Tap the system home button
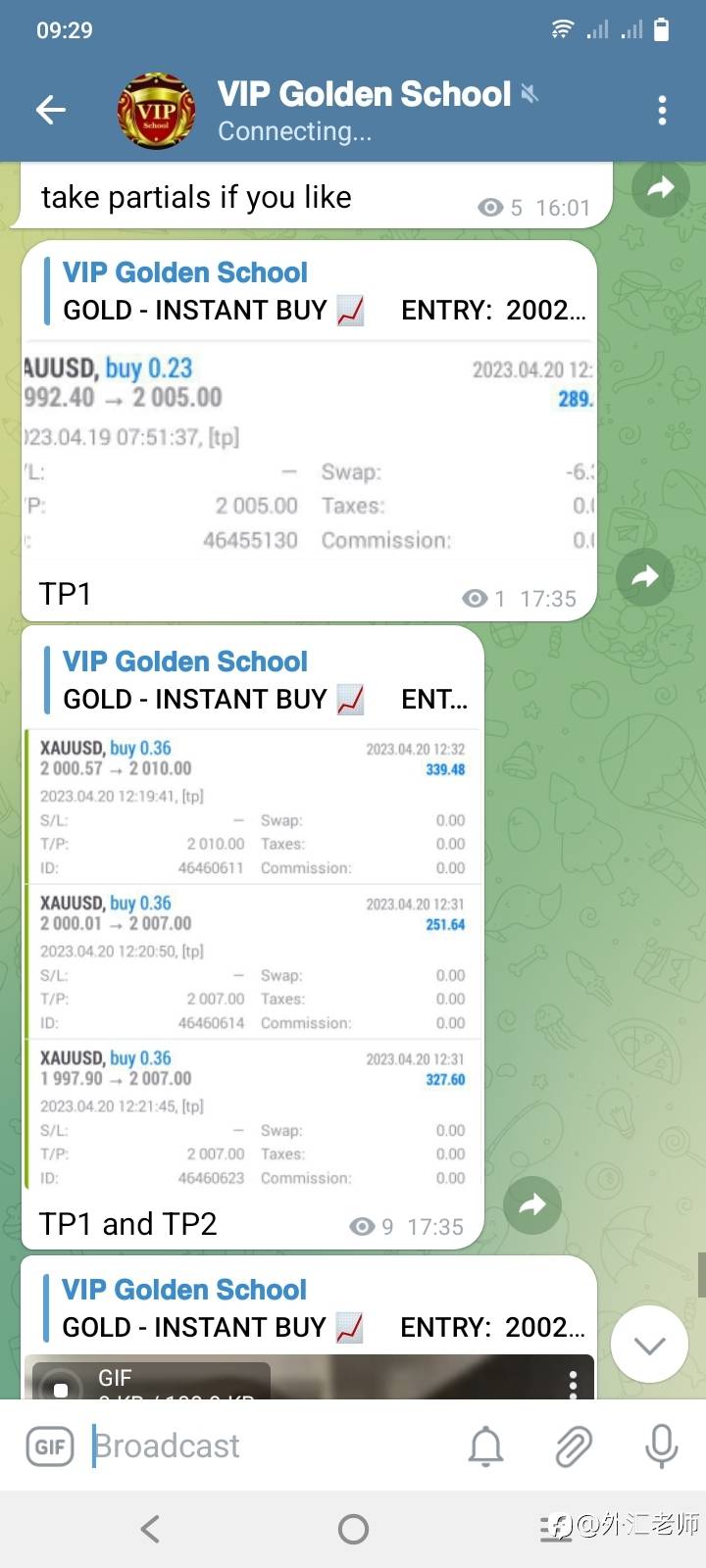 tap(353, 1529)
